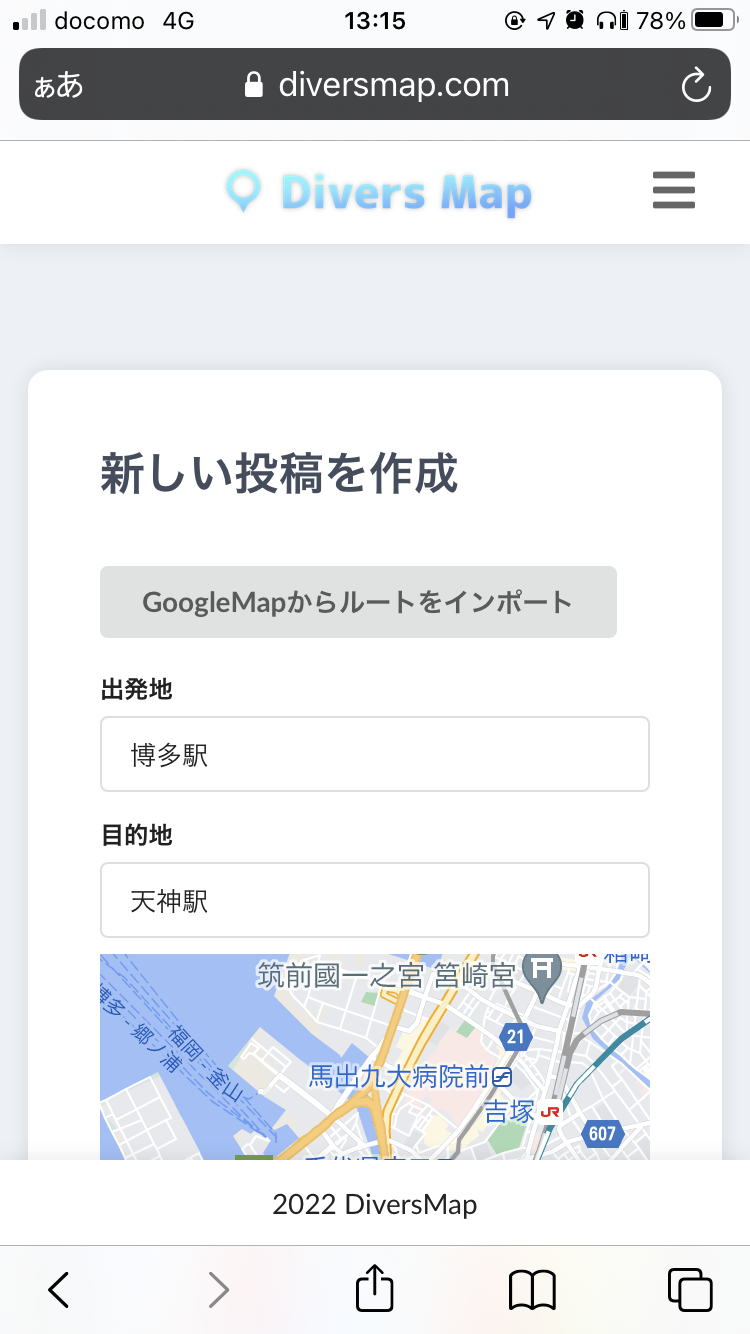Select the 目的地 field showing 天神駅
Screen dimensions: 750x1334
point(375,900)
